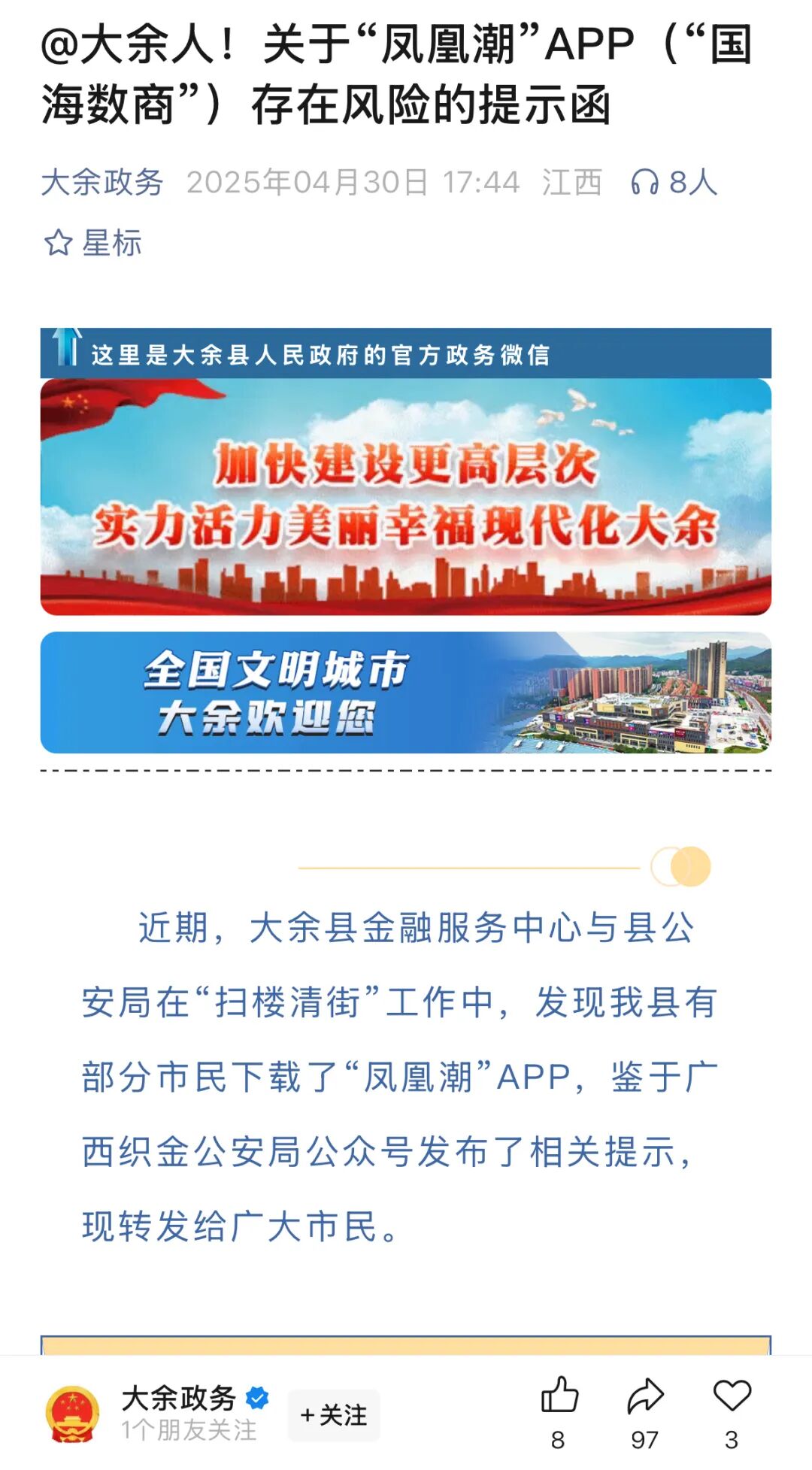Like this article with thumbs up

coord(559,1396)
